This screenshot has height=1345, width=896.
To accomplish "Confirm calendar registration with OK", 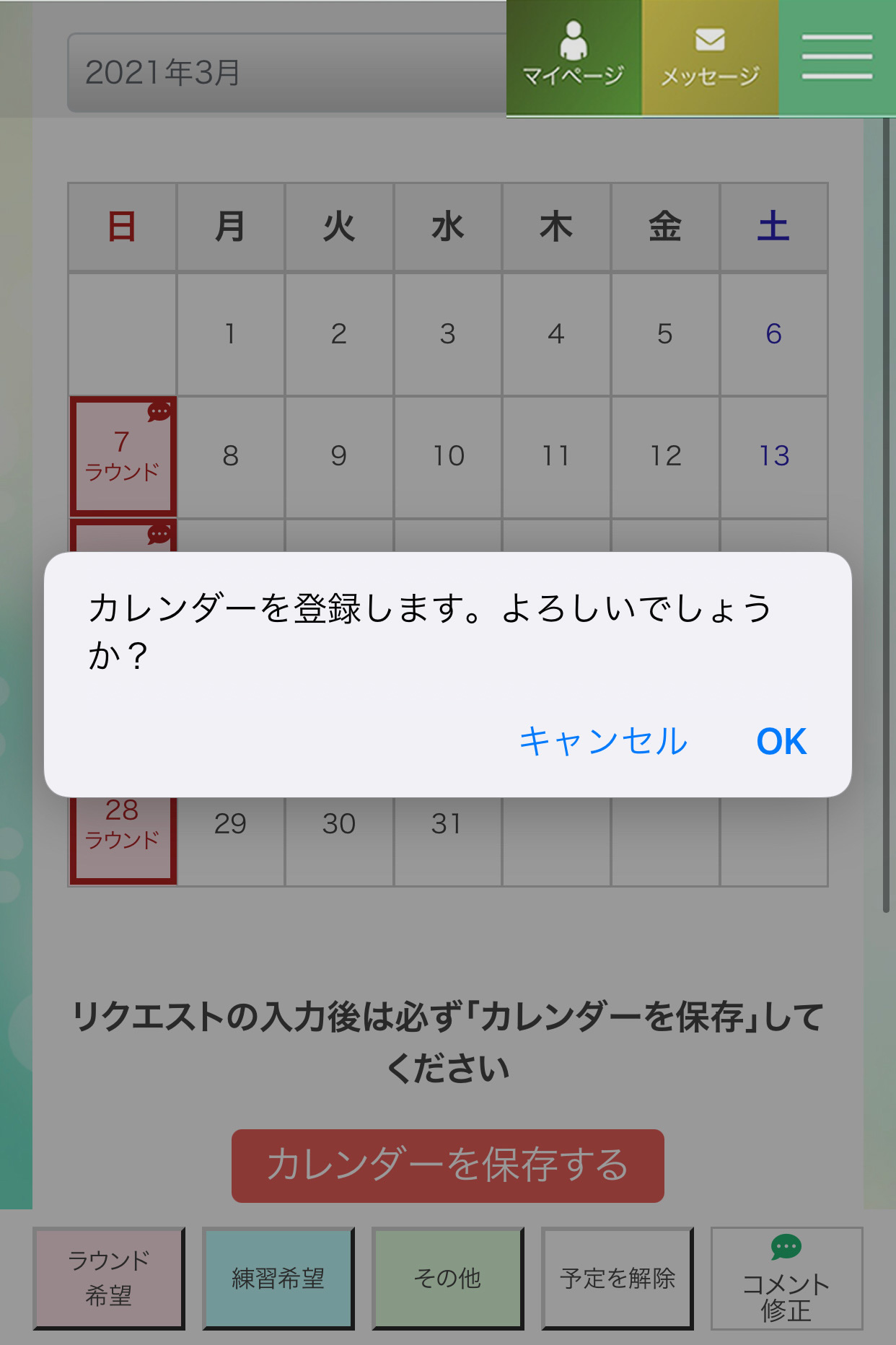I will (781, 741).
